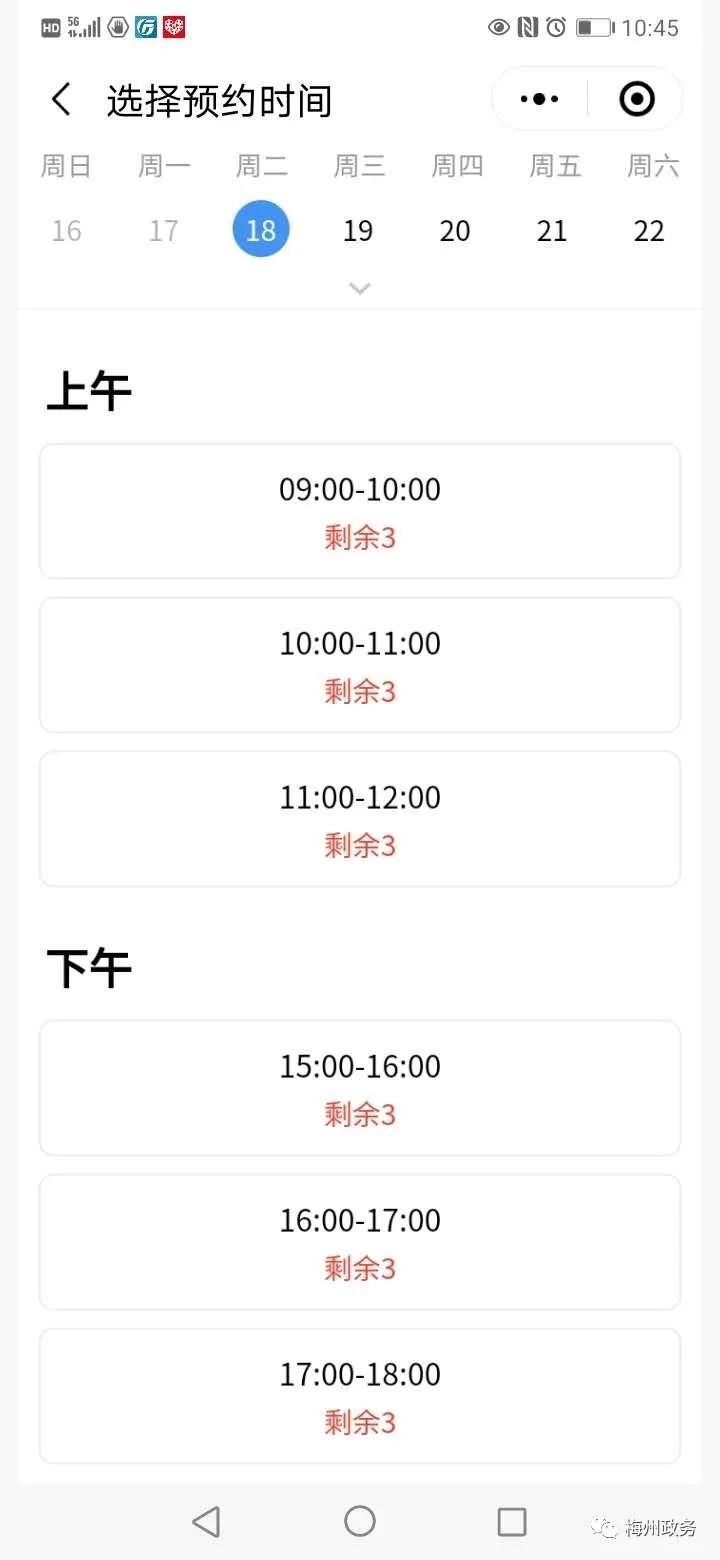Choose the 15:00-16:00 time slot
Image resolution: width=720 pixels, height=1560 pixels.
tap(360, 1088)
